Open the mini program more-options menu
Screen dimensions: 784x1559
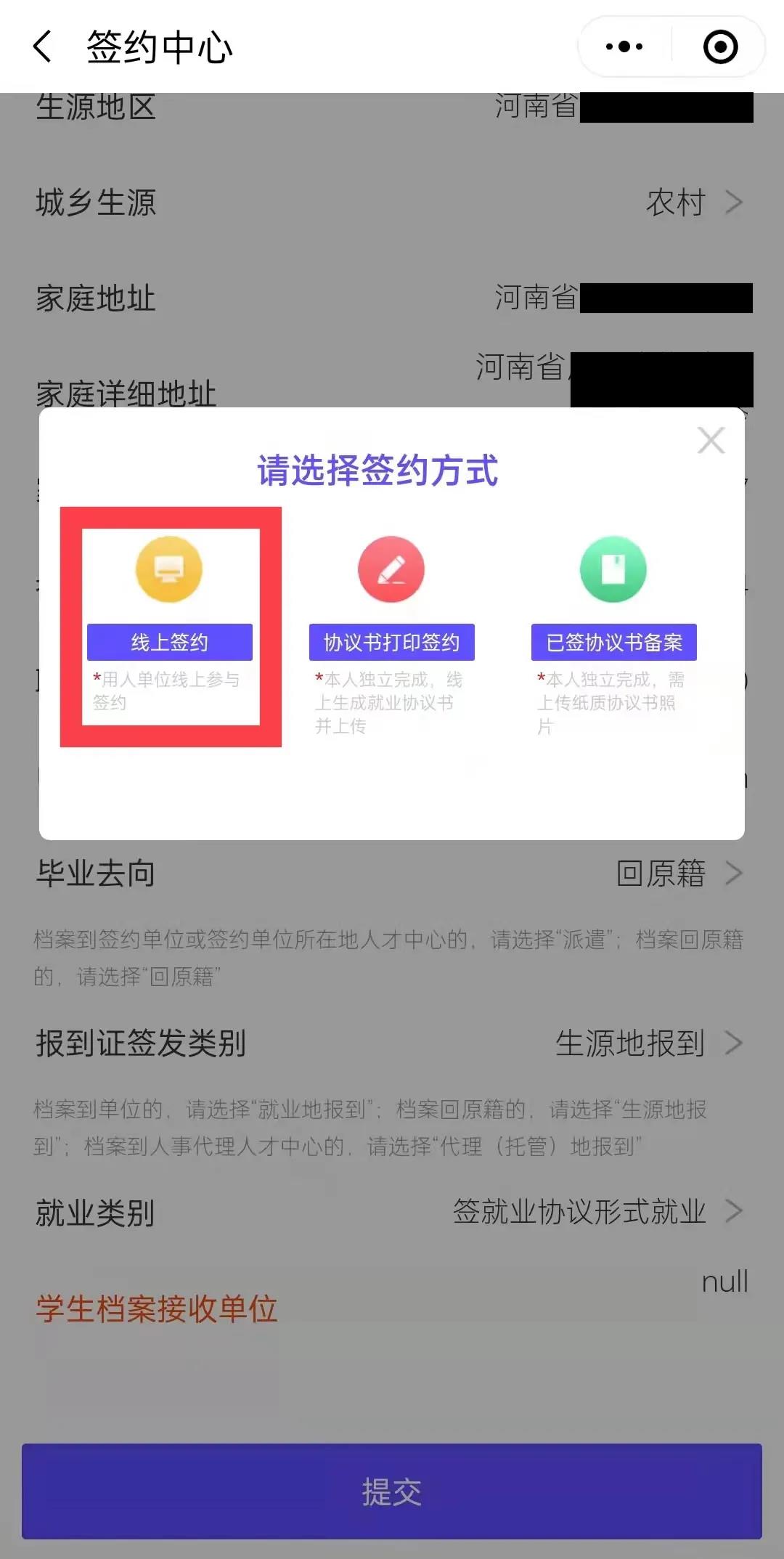pos(624,47)
